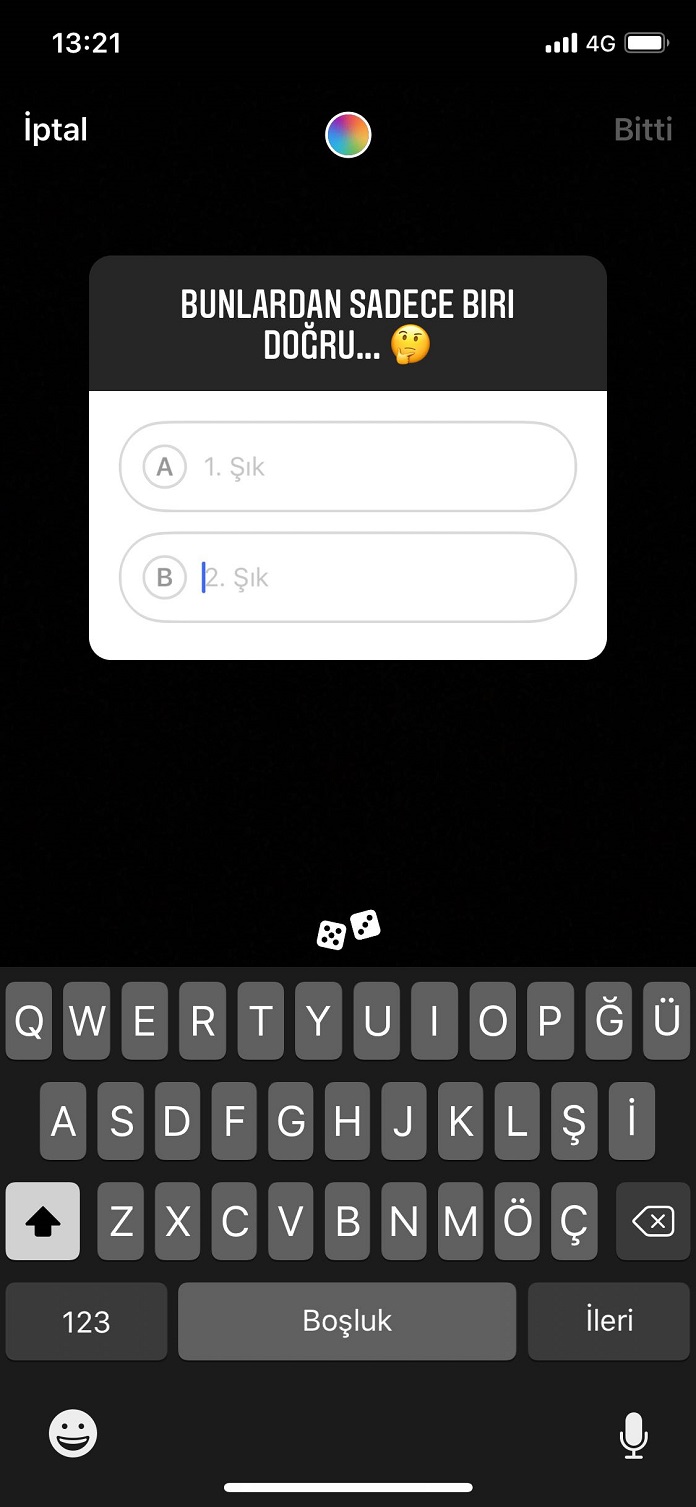Tap the Boşluk space bar

pos(347,1320)
